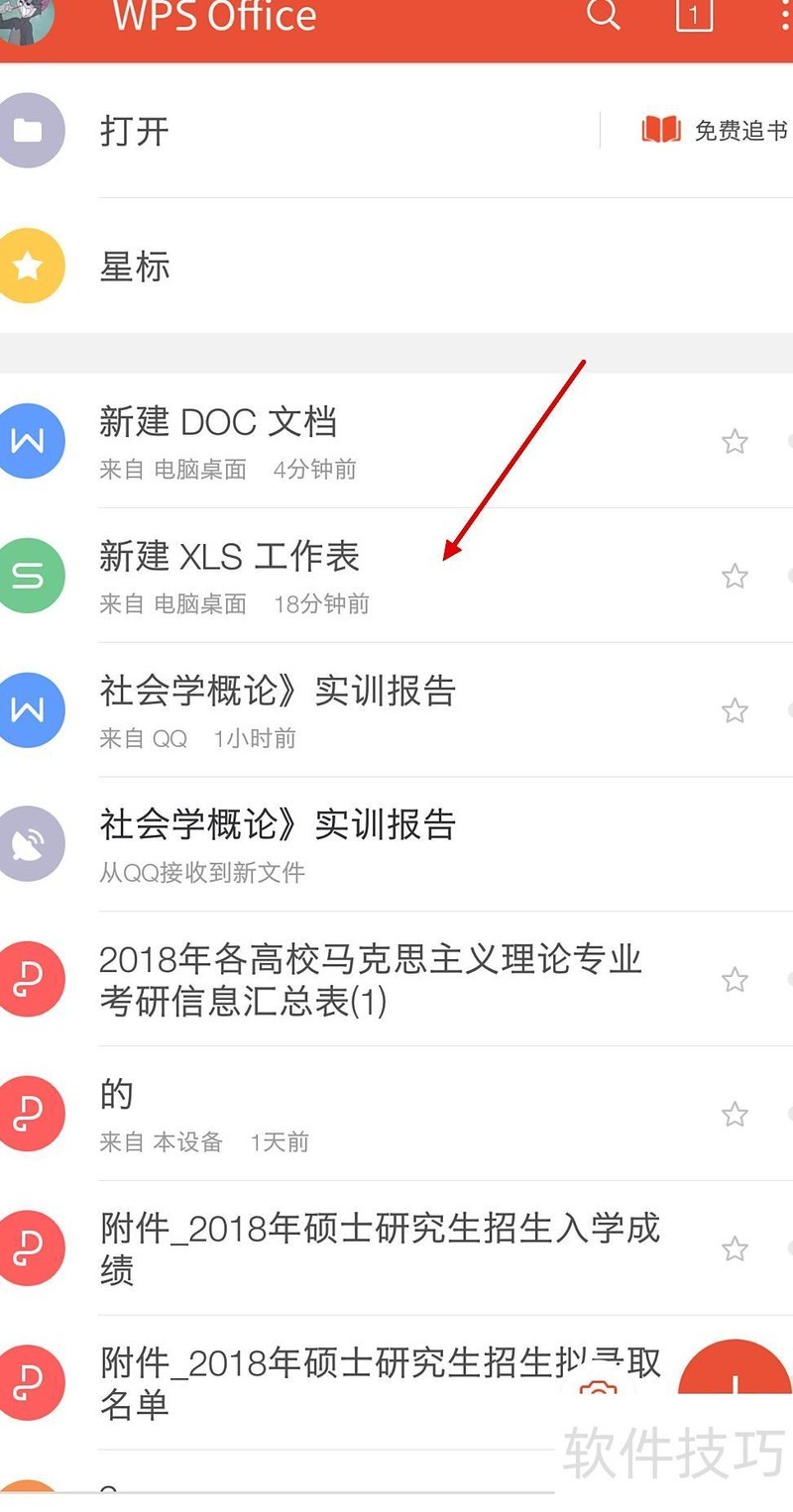Open the tabs counter icon

[694, 16]
